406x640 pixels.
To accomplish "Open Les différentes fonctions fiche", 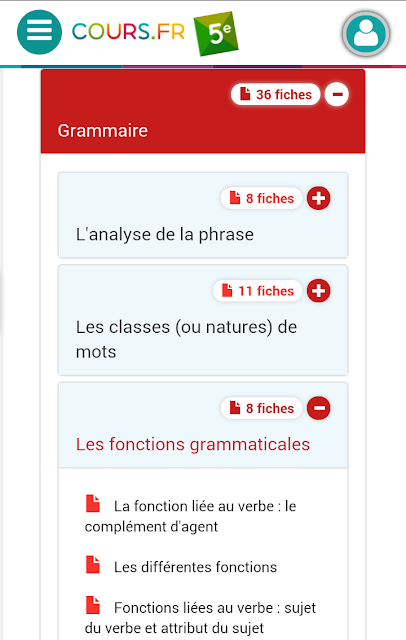I will tap(181, 566).
